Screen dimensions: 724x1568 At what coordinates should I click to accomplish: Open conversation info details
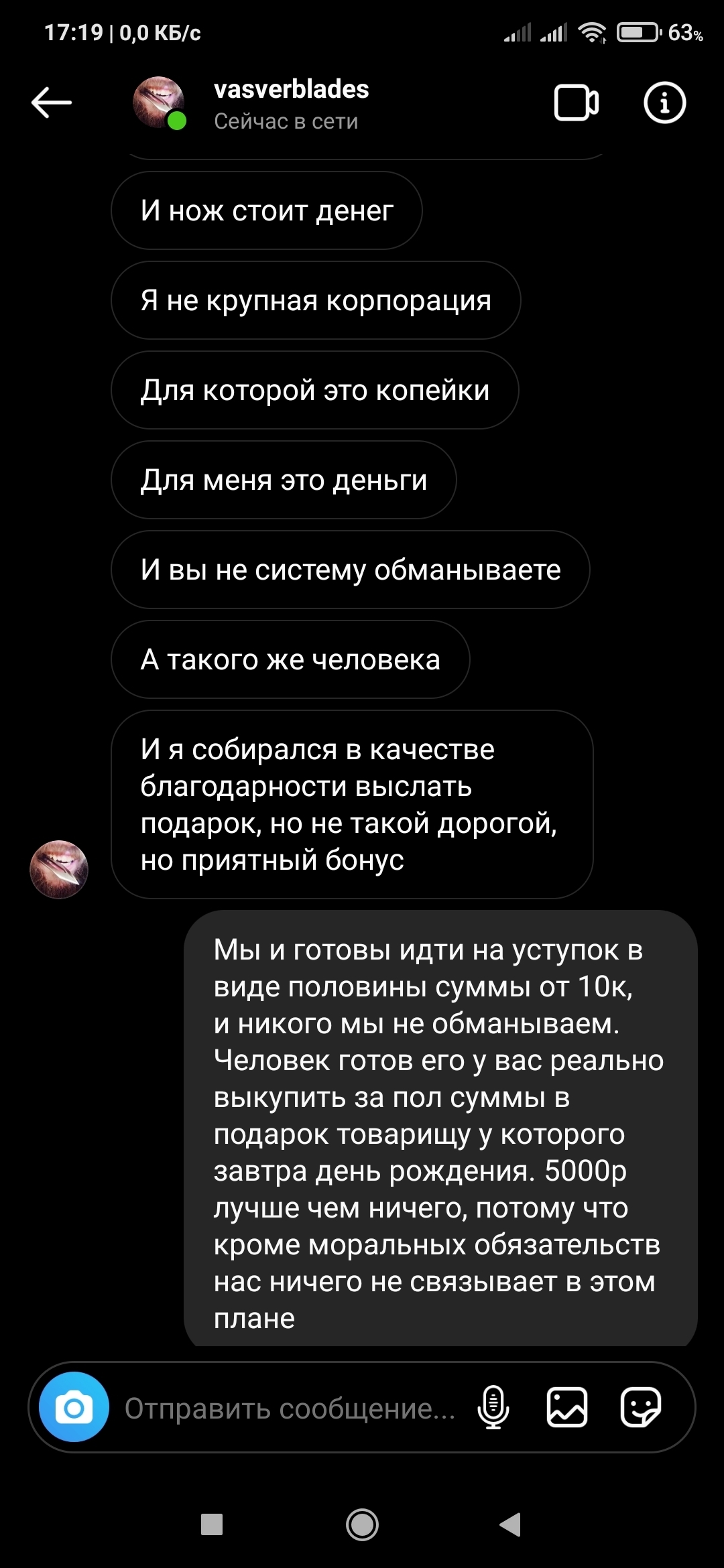pyautogui.click(x=664, y=103)
